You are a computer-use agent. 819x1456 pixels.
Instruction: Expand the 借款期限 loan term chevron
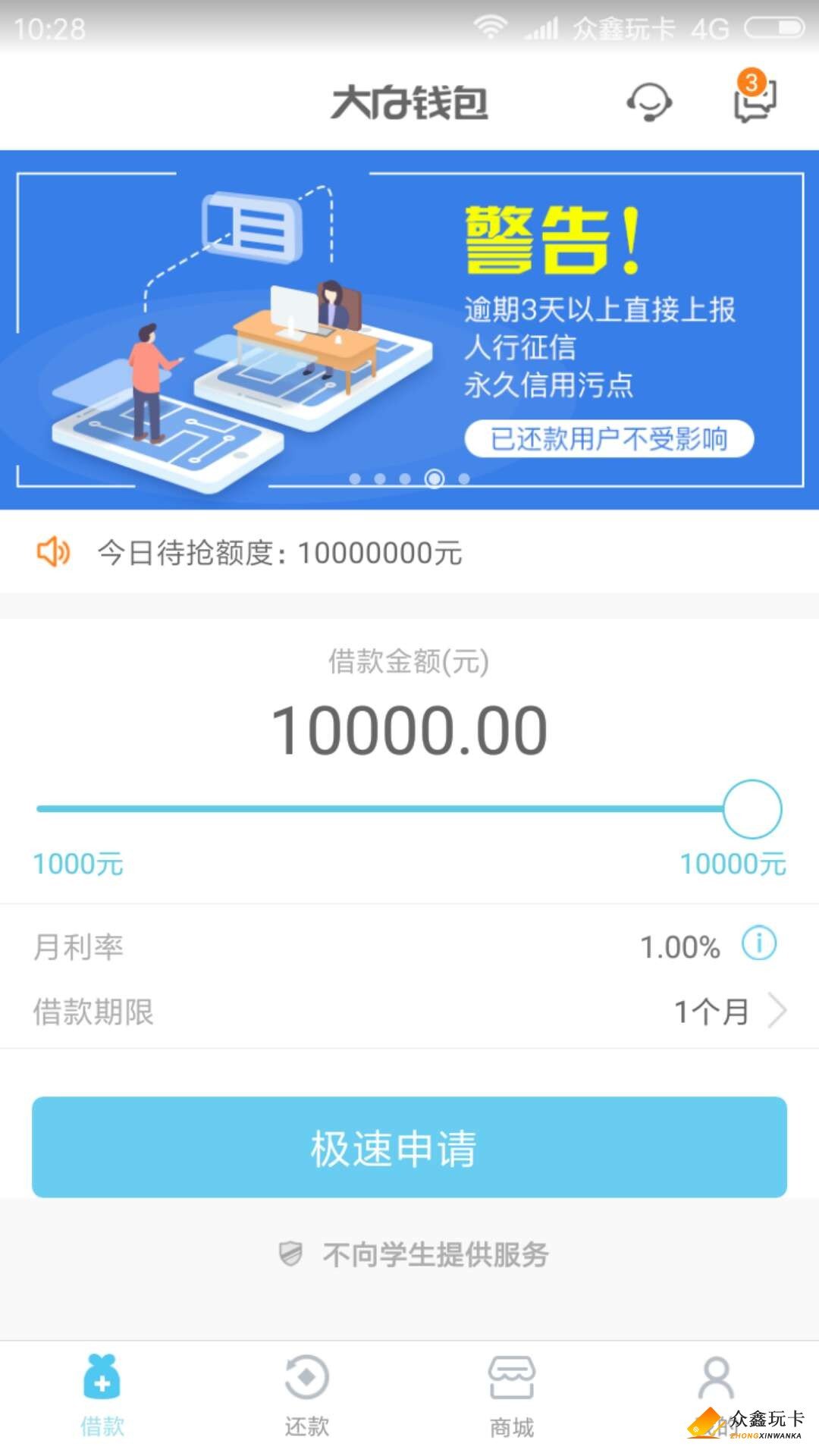pos(775,1009)
